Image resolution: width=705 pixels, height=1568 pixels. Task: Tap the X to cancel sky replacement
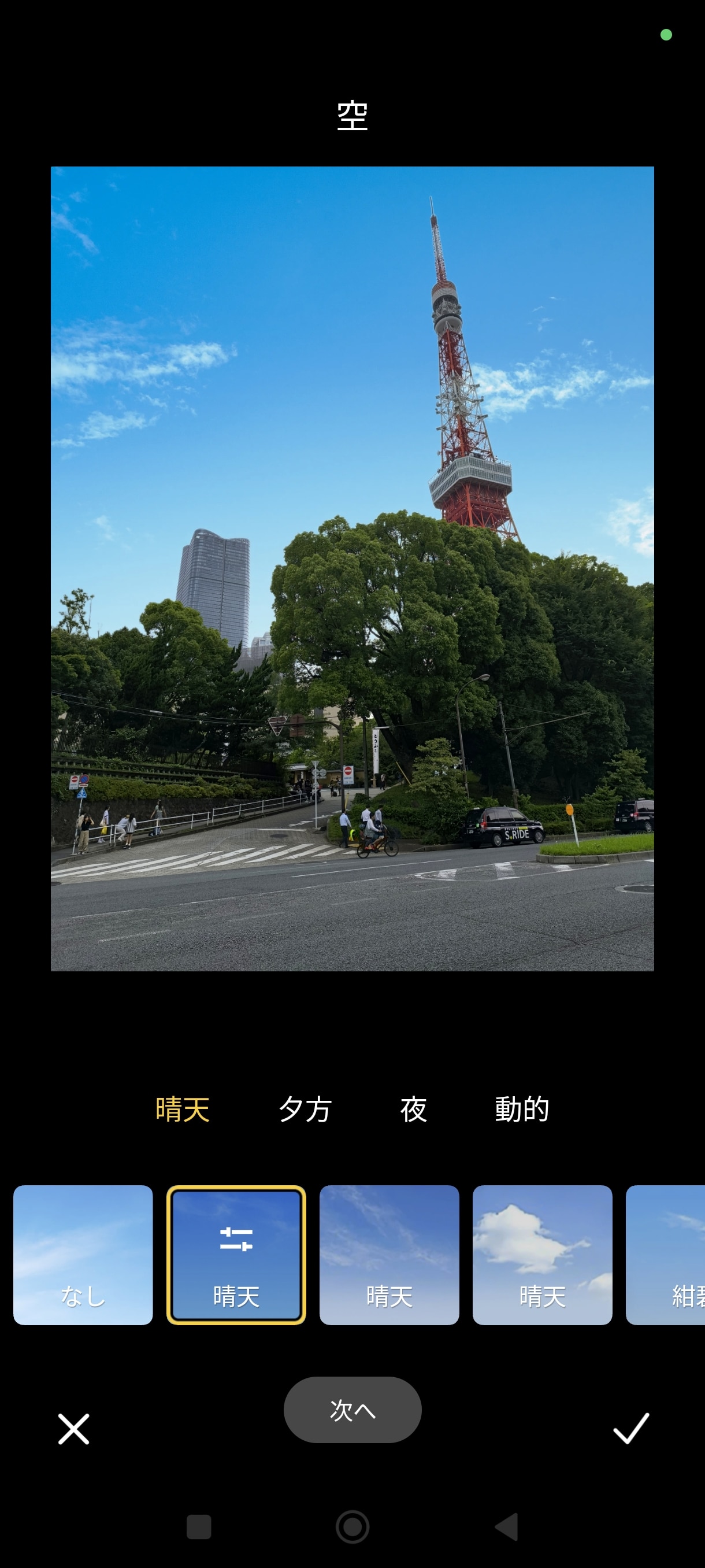(x=73, y=1429)
